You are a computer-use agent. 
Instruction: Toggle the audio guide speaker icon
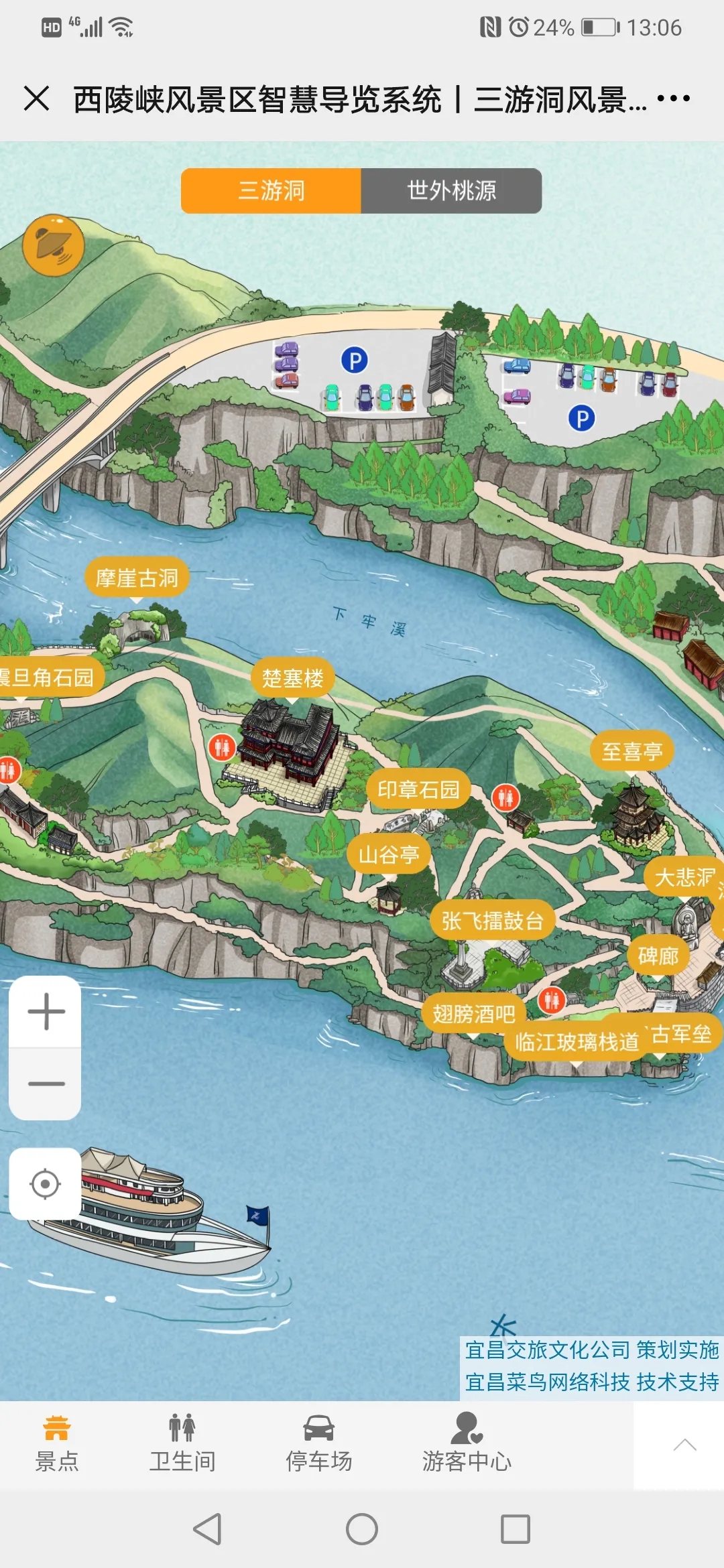point(54,245)
